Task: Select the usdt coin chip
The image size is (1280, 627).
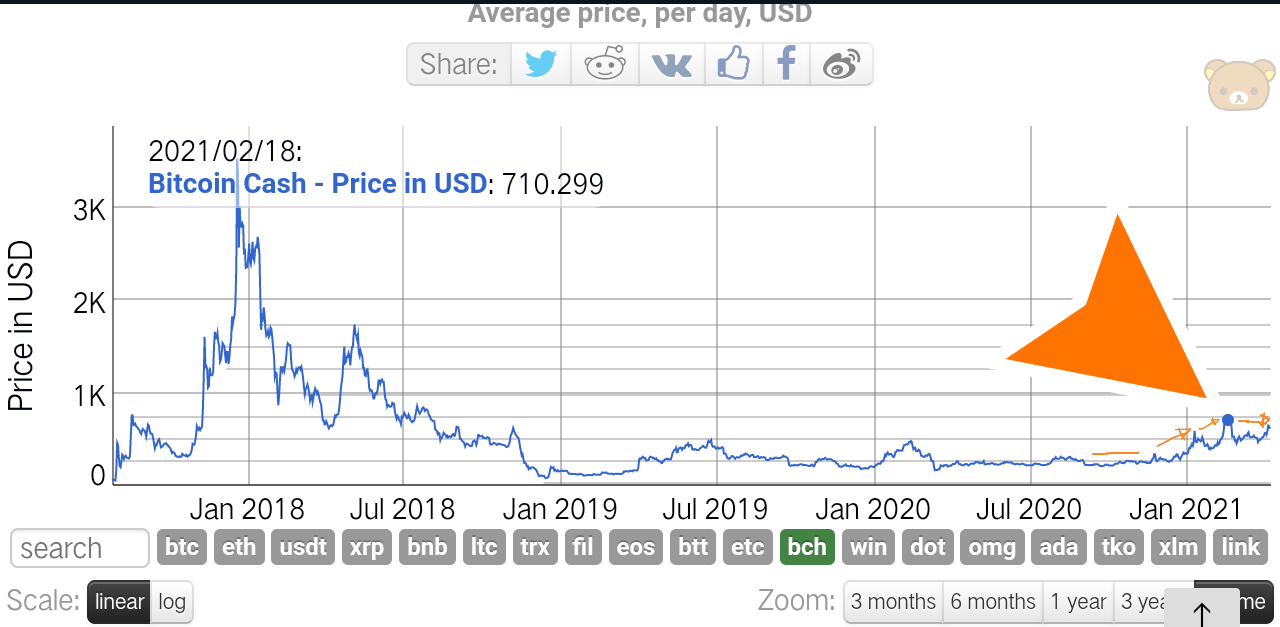Action: click(x=303, y=548)
